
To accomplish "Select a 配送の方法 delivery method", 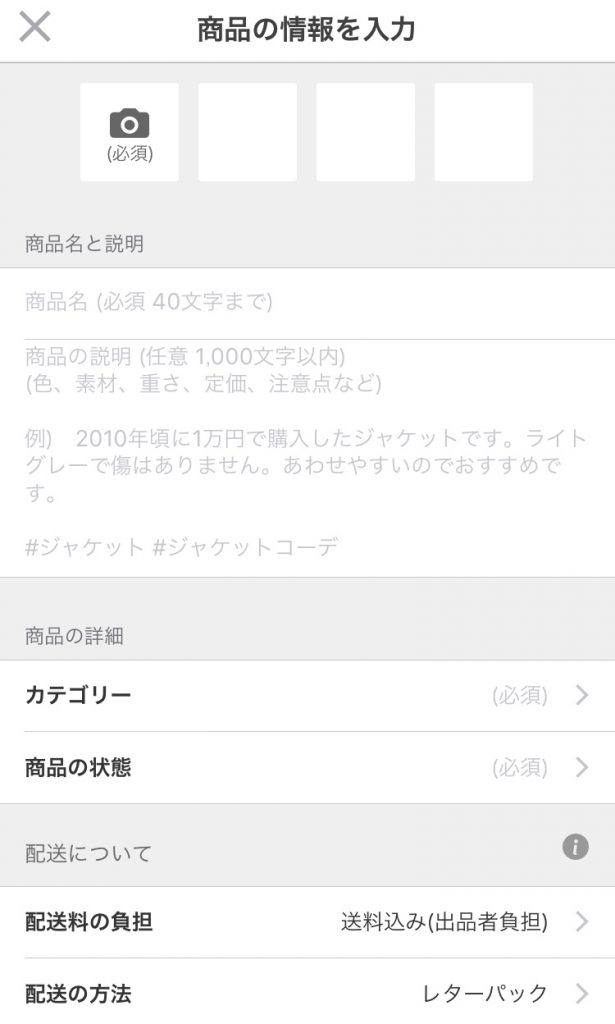I will point(308,991).
